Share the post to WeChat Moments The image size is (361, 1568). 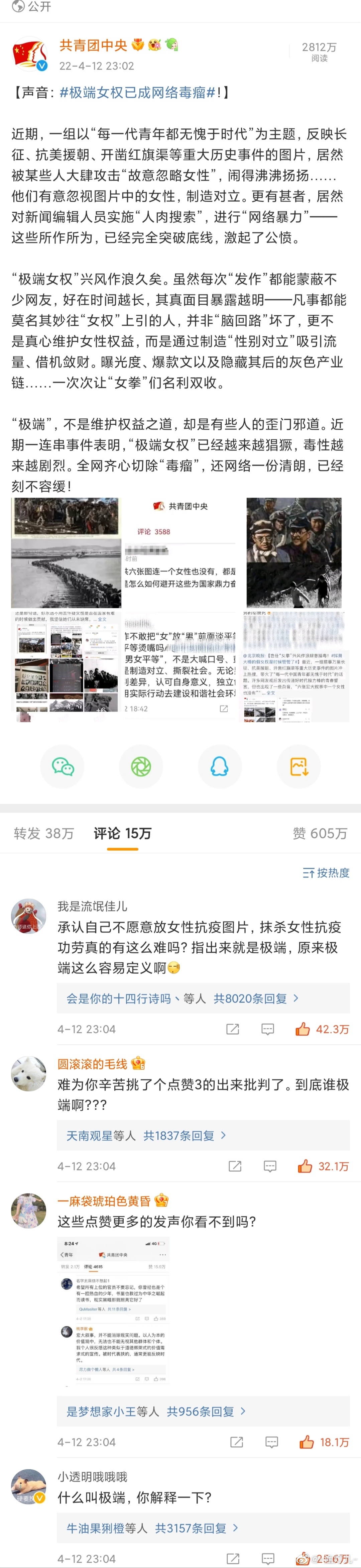141,767
